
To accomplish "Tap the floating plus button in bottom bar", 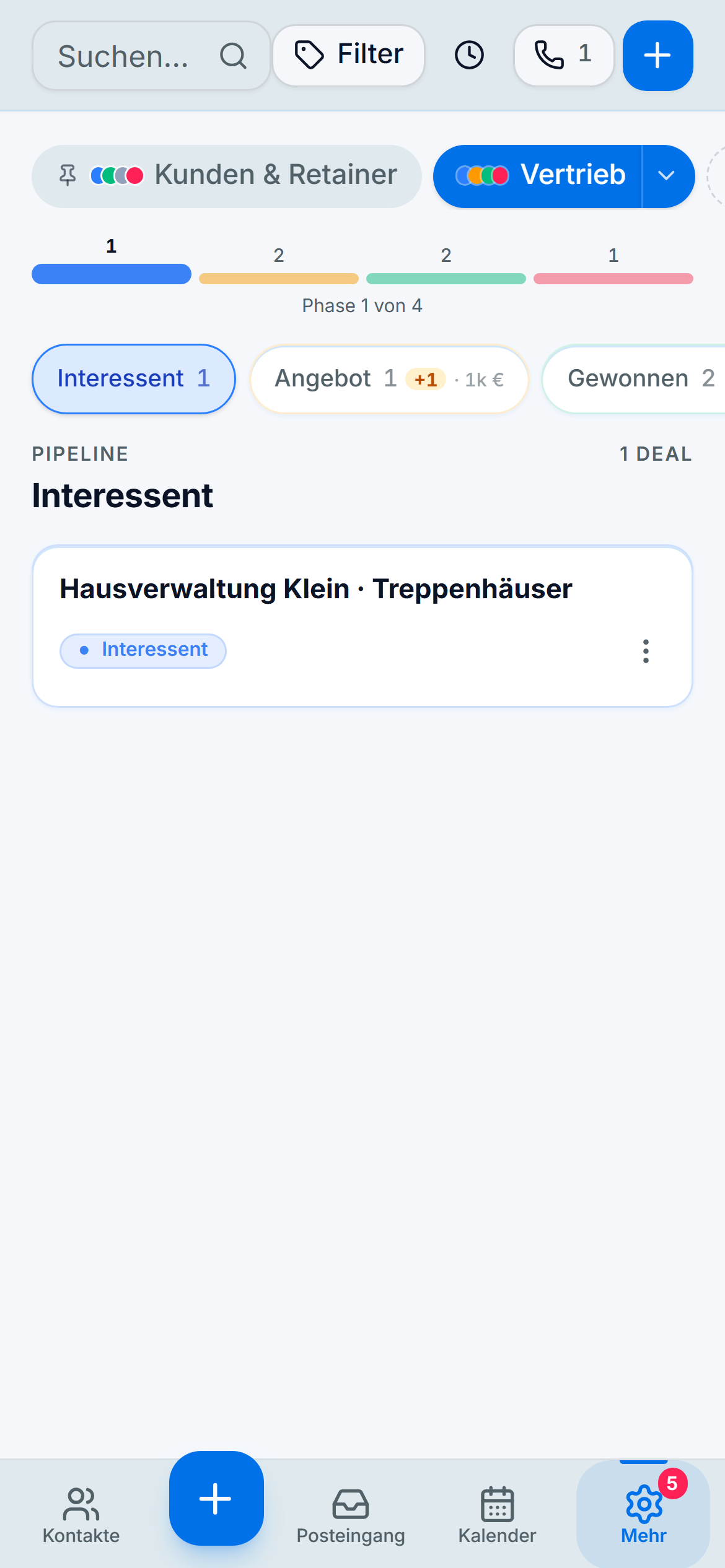I will 216,1499.
